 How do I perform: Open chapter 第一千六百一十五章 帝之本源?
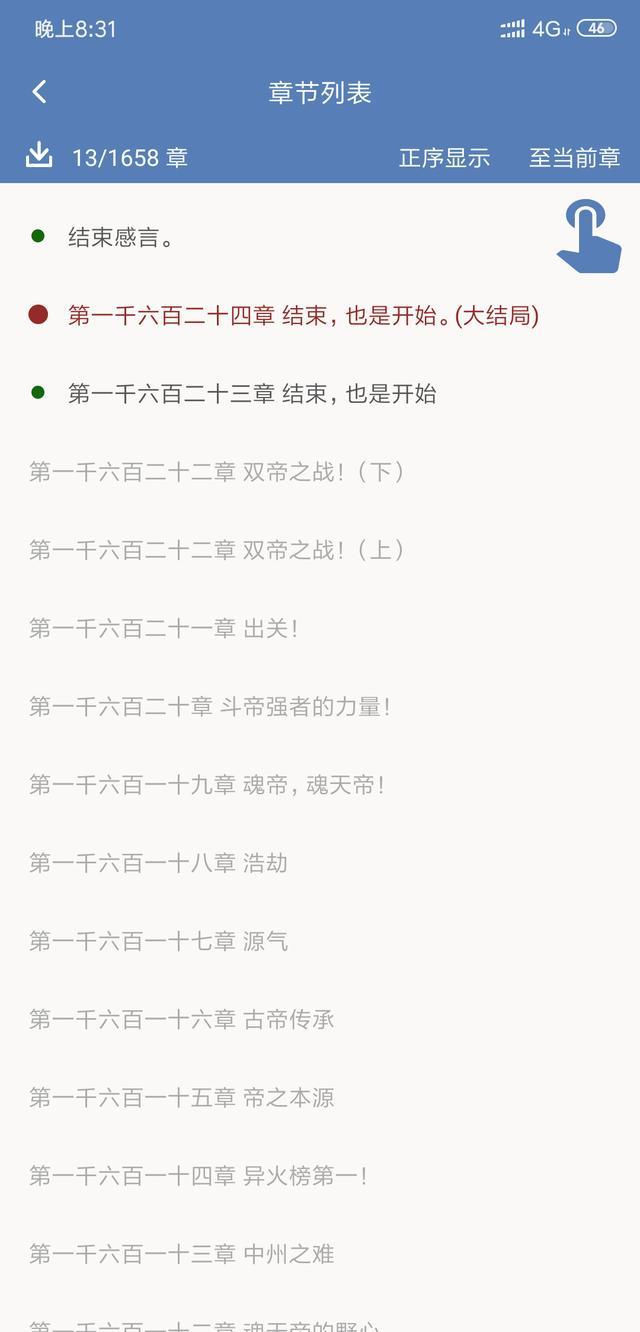point(320,1097)
